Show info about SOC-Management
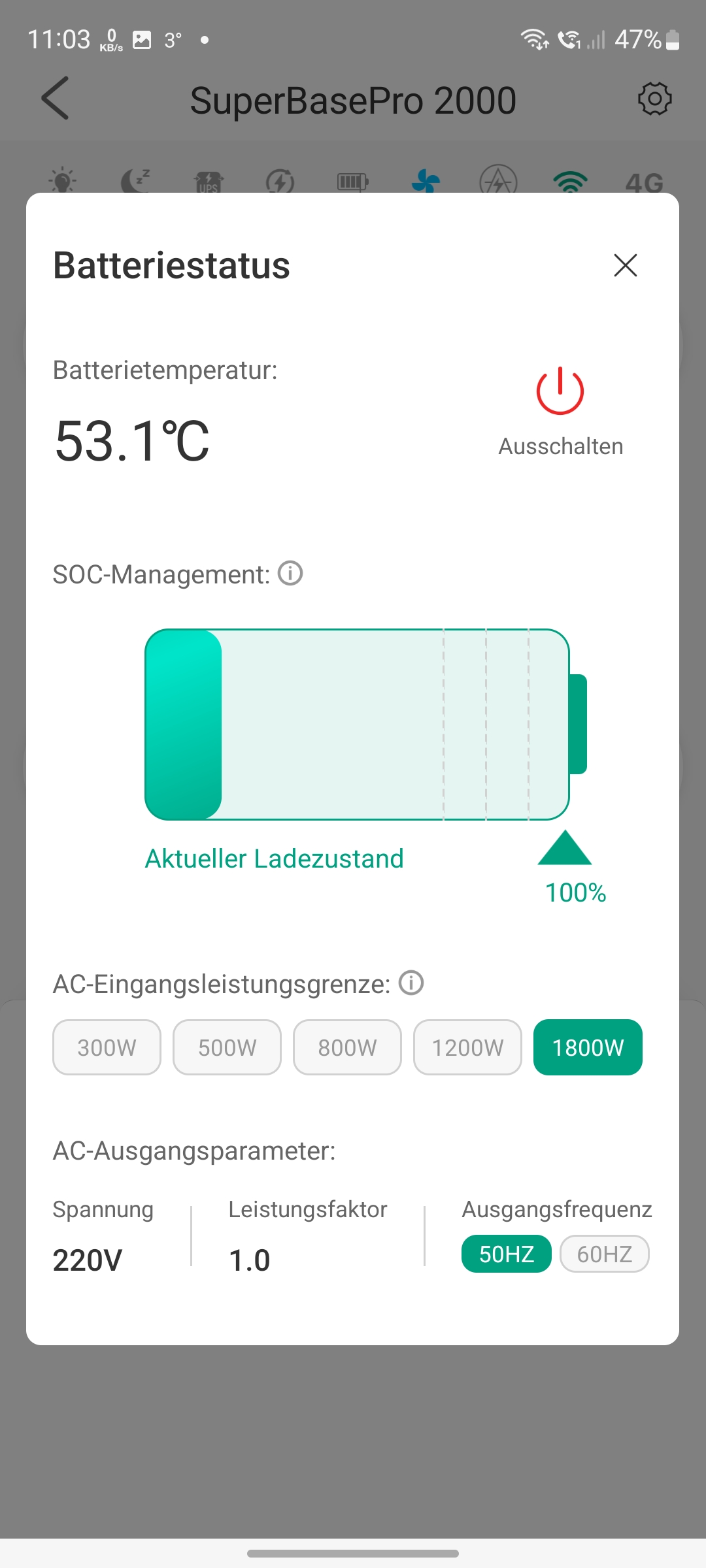 pos(290,574)
